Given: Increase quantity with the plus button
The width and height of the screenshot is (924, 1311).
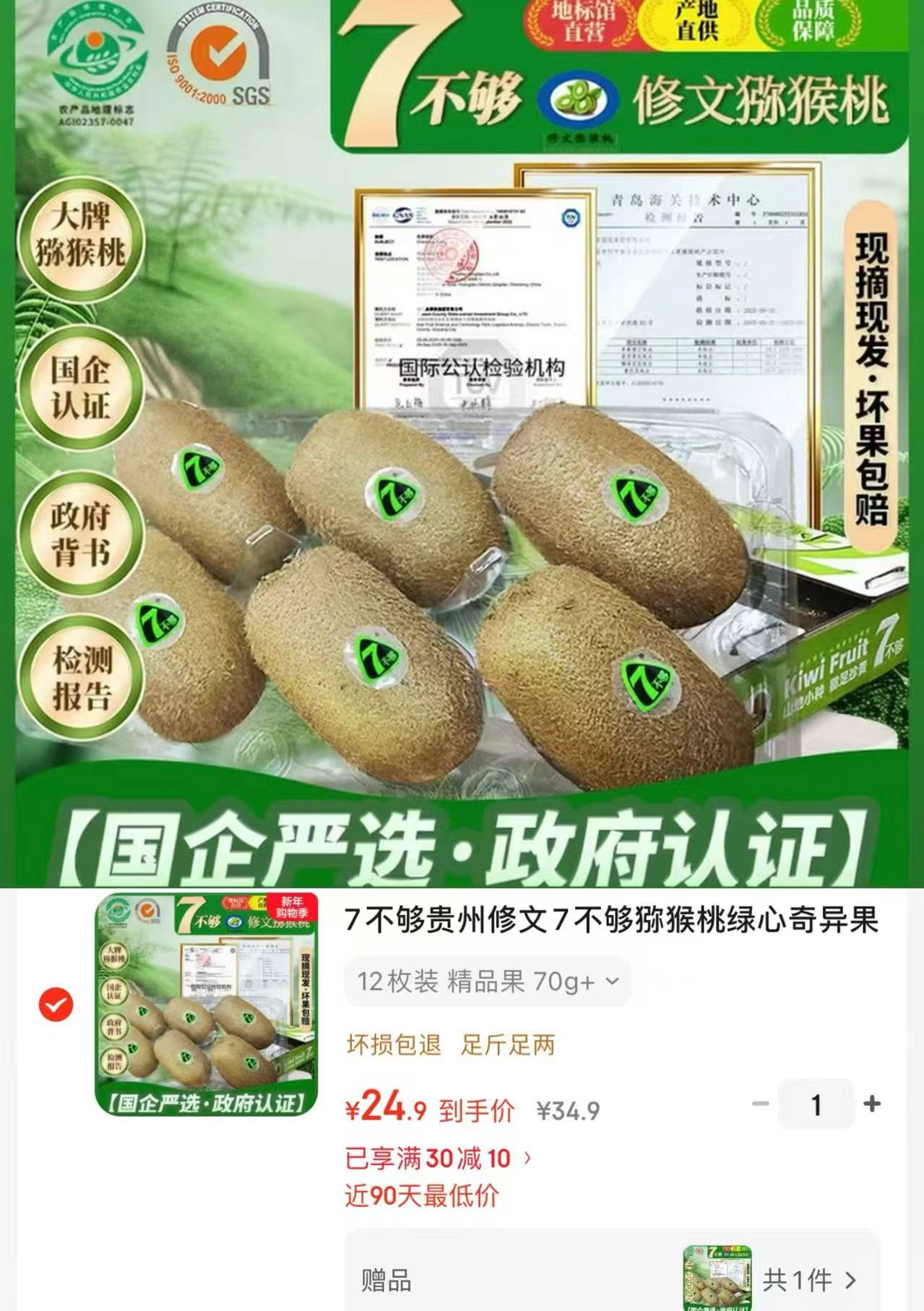Looking at the screenshot, I should [x=872, y=1104].
